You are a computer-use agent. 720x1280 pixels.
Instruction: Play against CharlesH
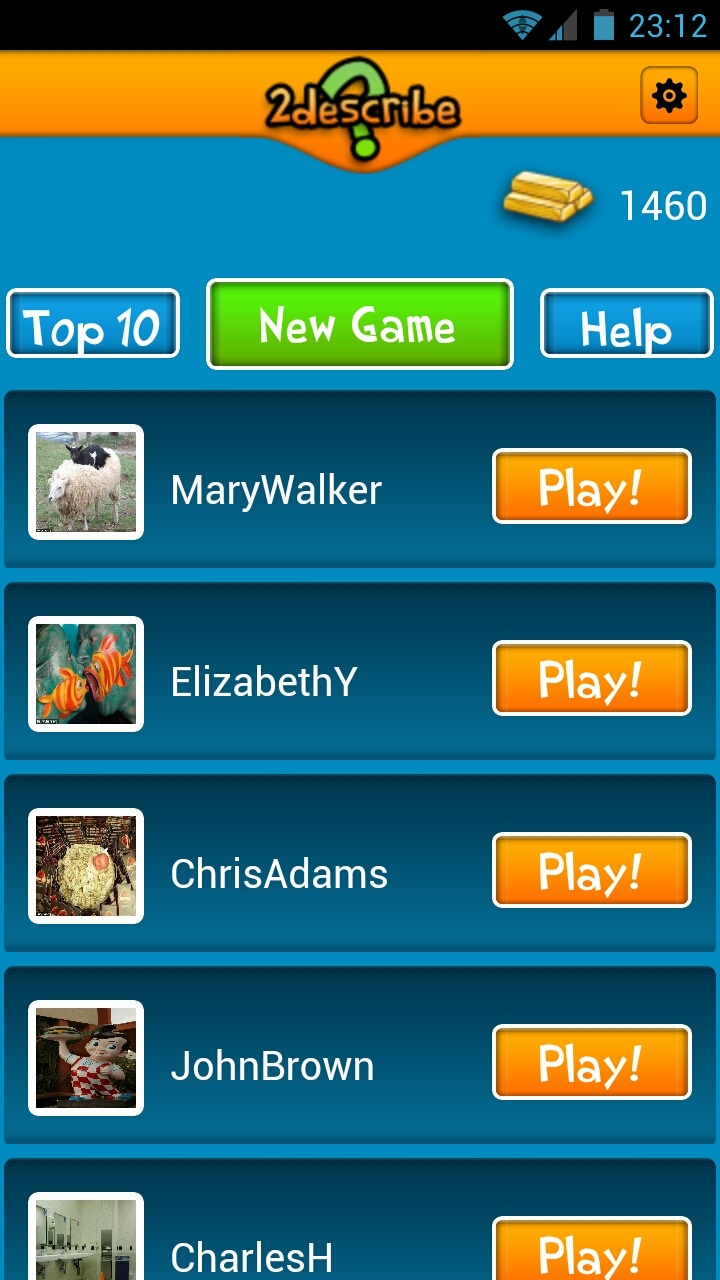[x=591, y=1250]
